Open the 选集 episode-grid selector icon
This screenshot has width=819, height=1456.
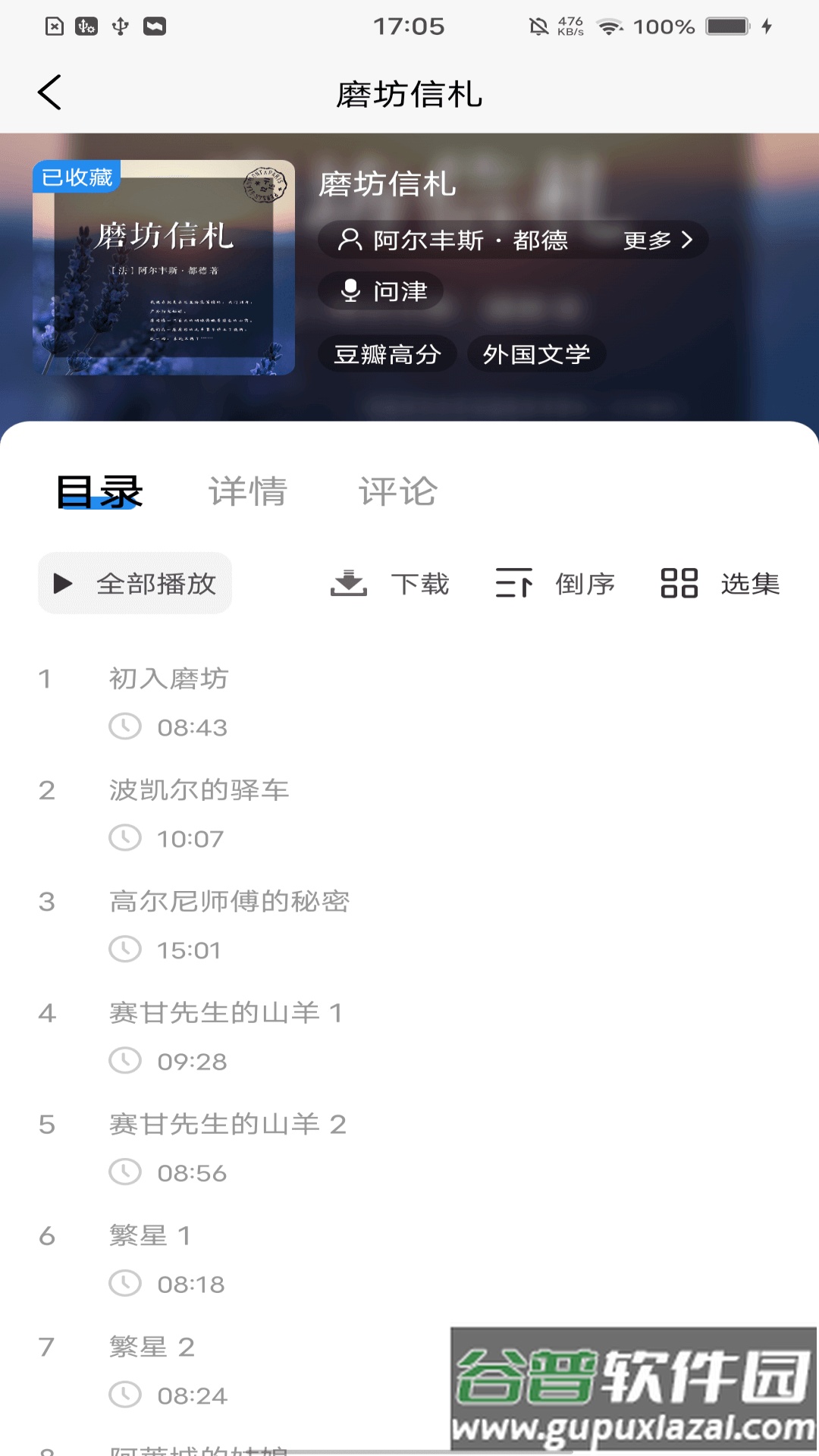click(x=678, y=582)
